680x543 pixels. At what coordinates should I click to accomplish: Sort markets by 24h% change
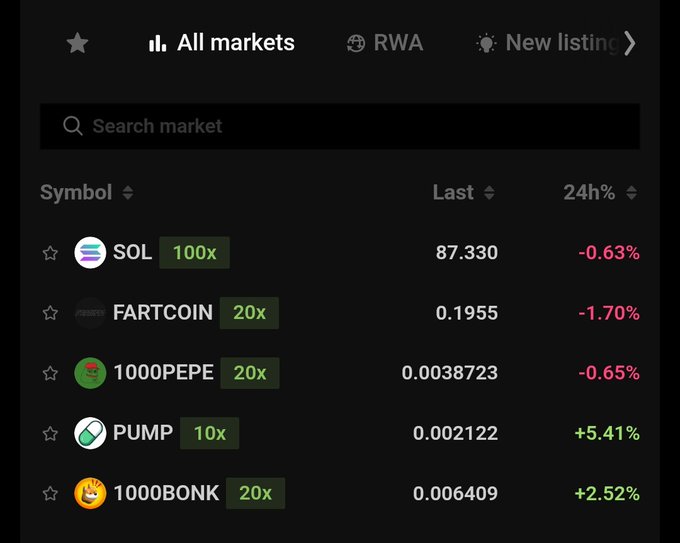(x=599, y=192)
